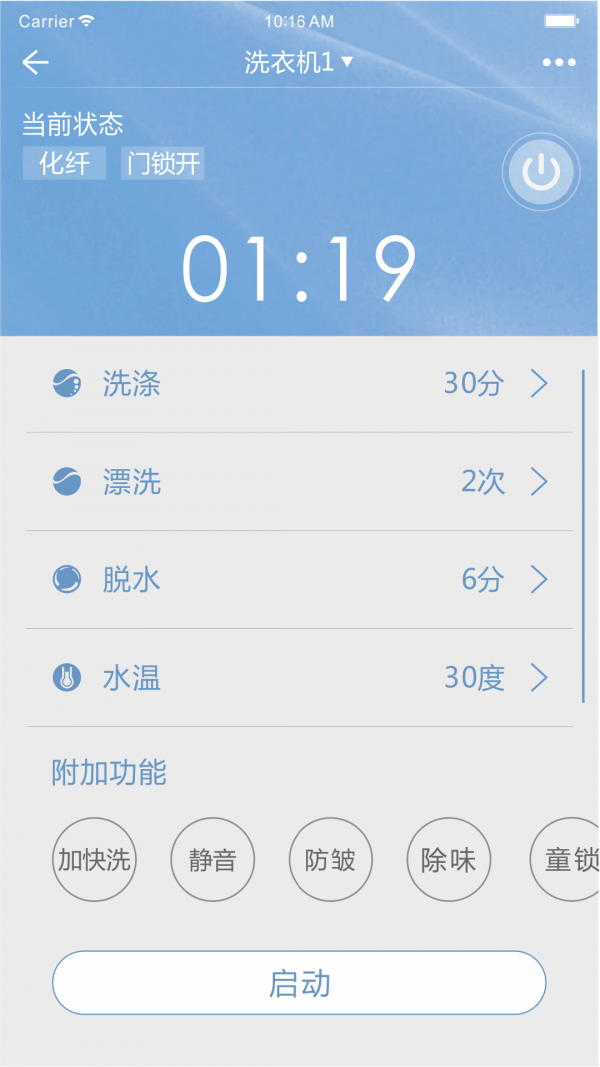The image size is (600, 1067).
Task: Open the 洗涤 30分 setting row
Action: pyautogui.click(x=299, y=384)
